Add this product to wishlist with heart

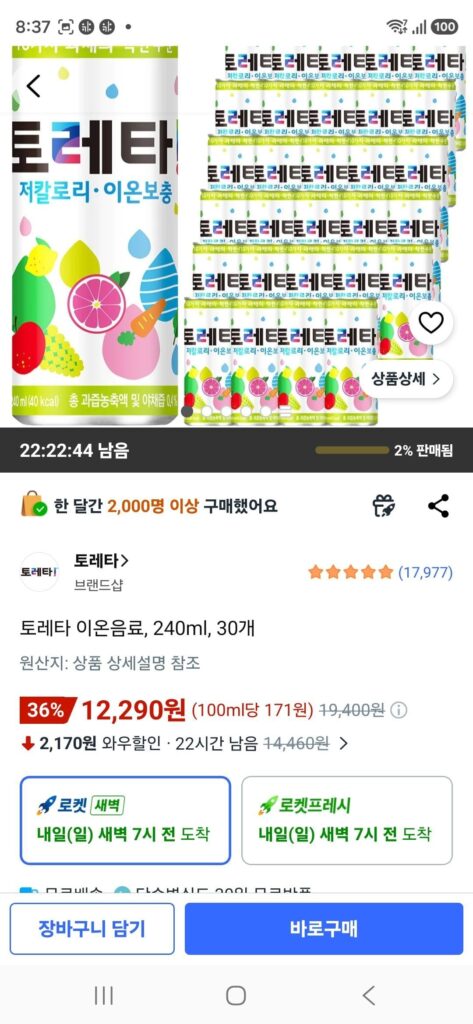[431, 323]
